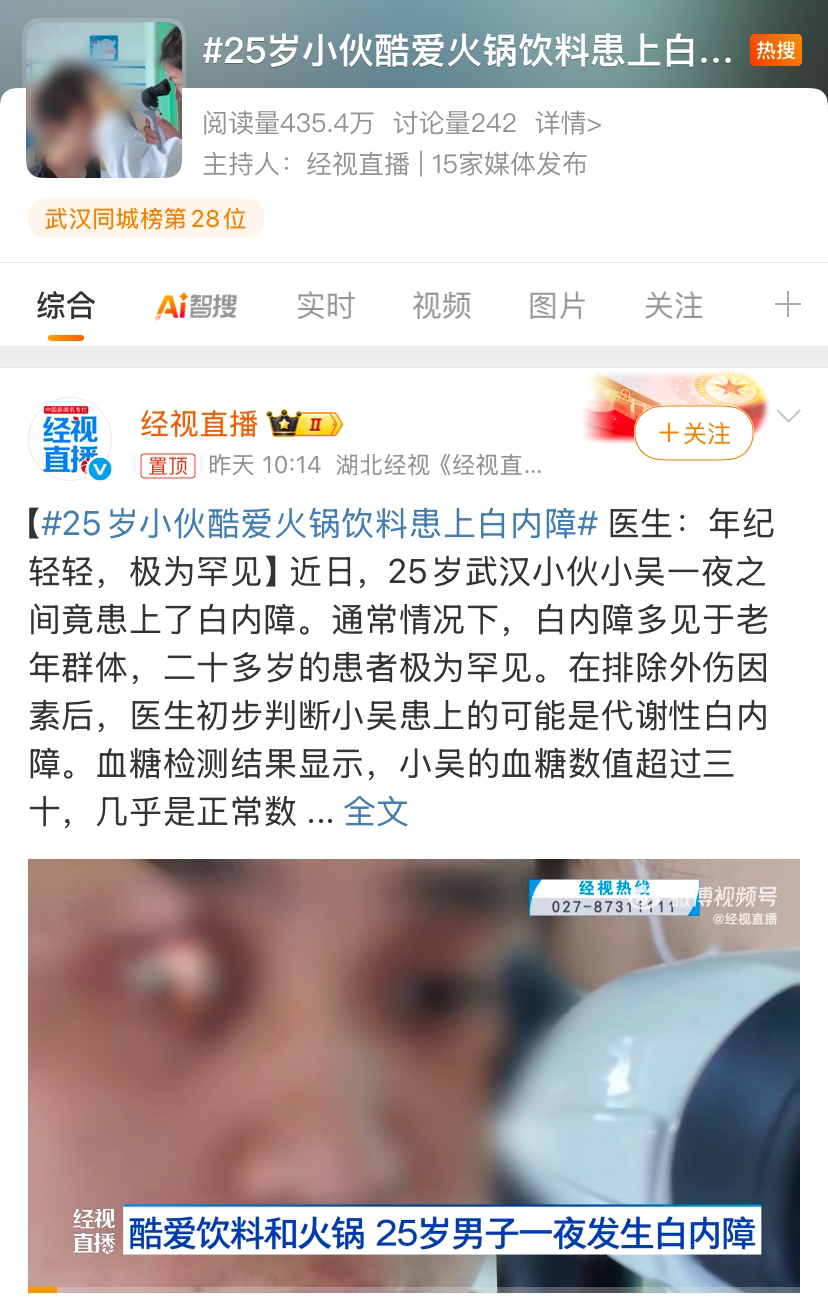Switch to the 综合 tab
Screen dimensions: 828x1314
tap(66, 306)
